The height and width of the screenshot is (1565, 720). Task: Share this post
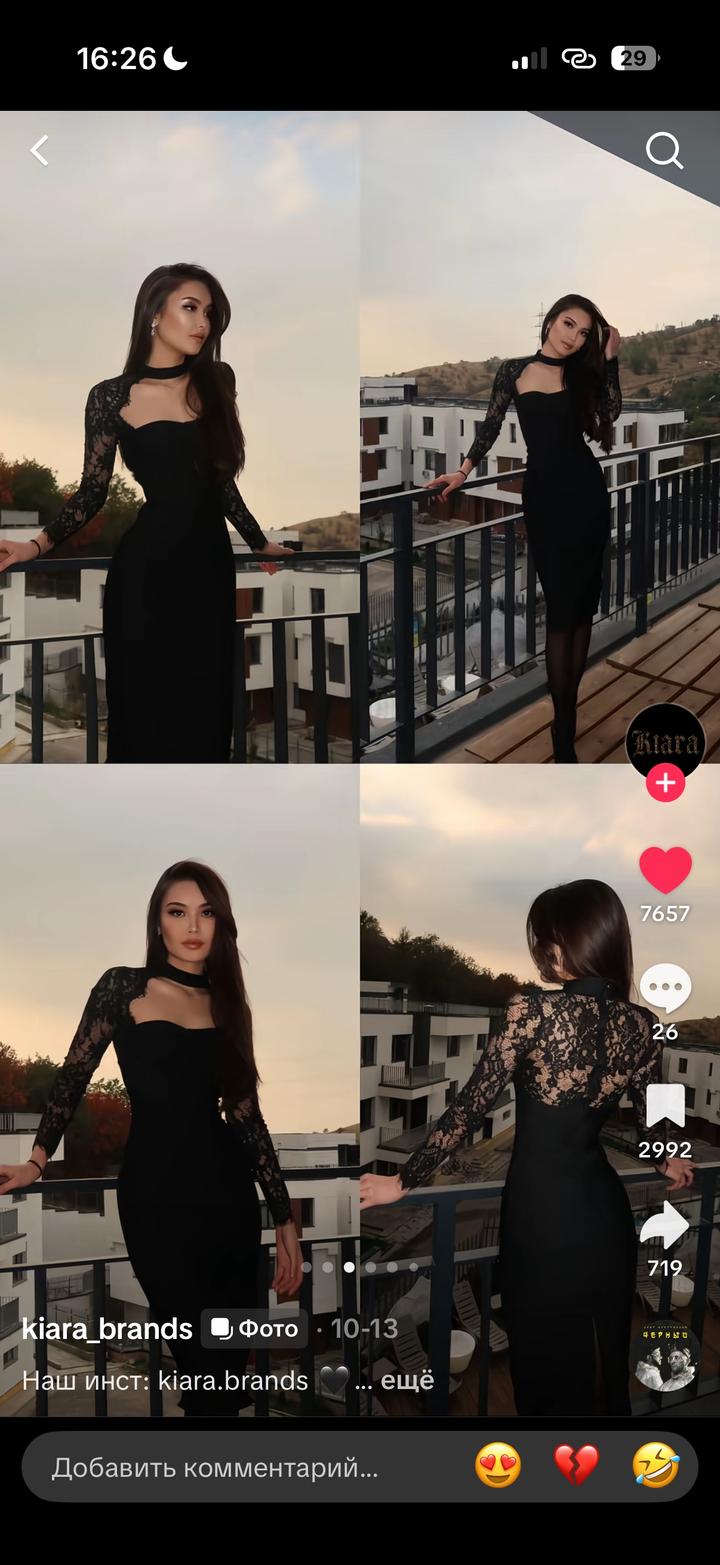[665, 1224]
